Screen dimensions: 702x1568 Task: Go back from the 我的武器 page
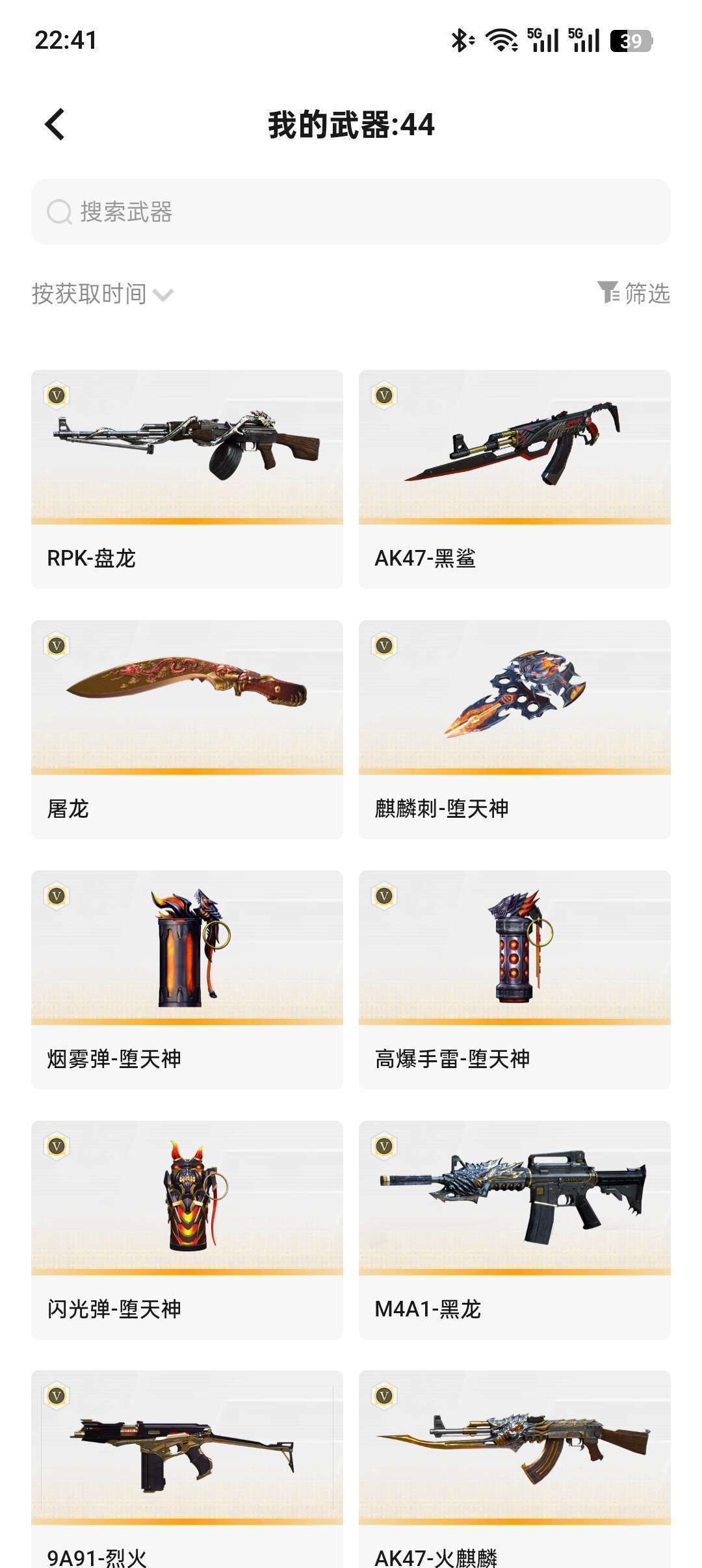coord(55,124)
